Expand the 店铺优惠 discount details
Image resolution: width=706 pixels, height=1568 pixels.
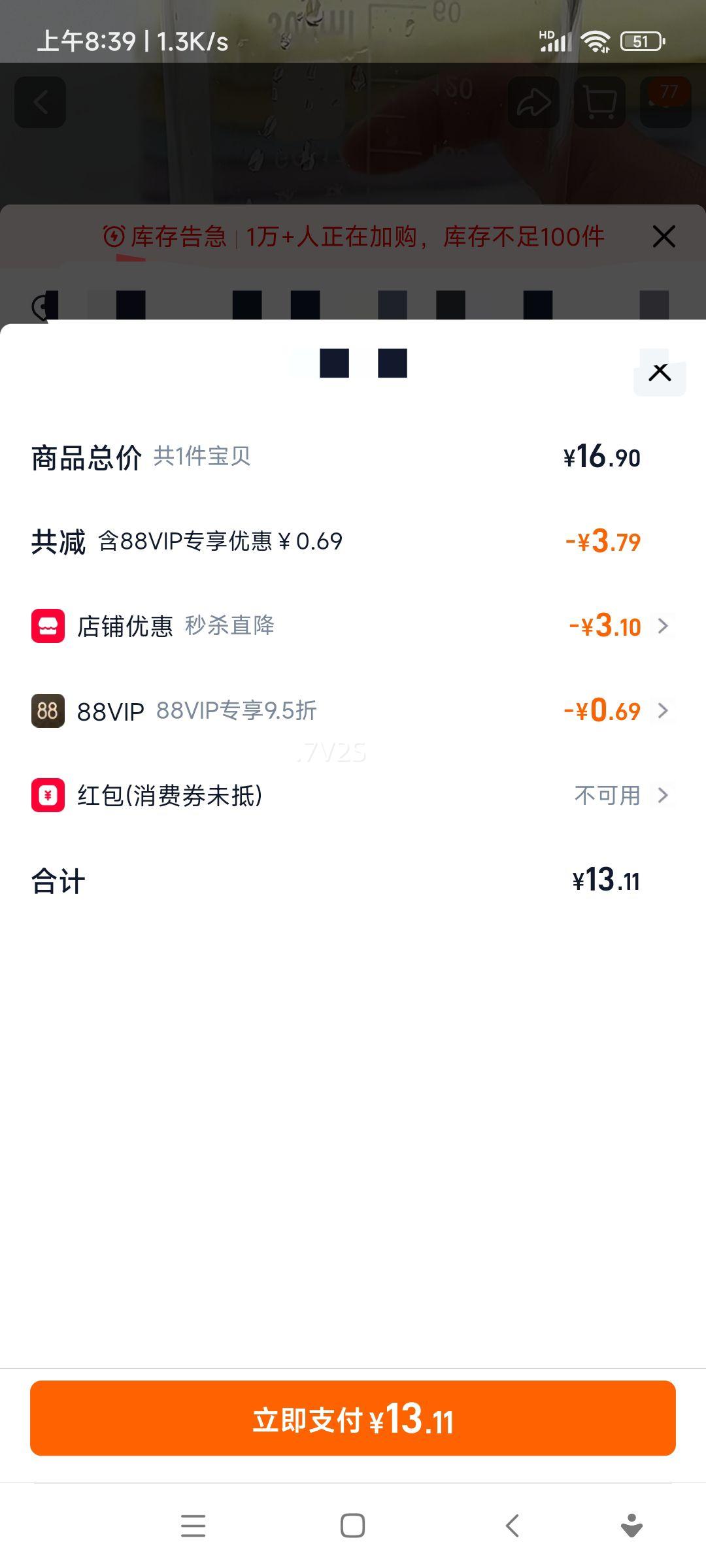664,627
